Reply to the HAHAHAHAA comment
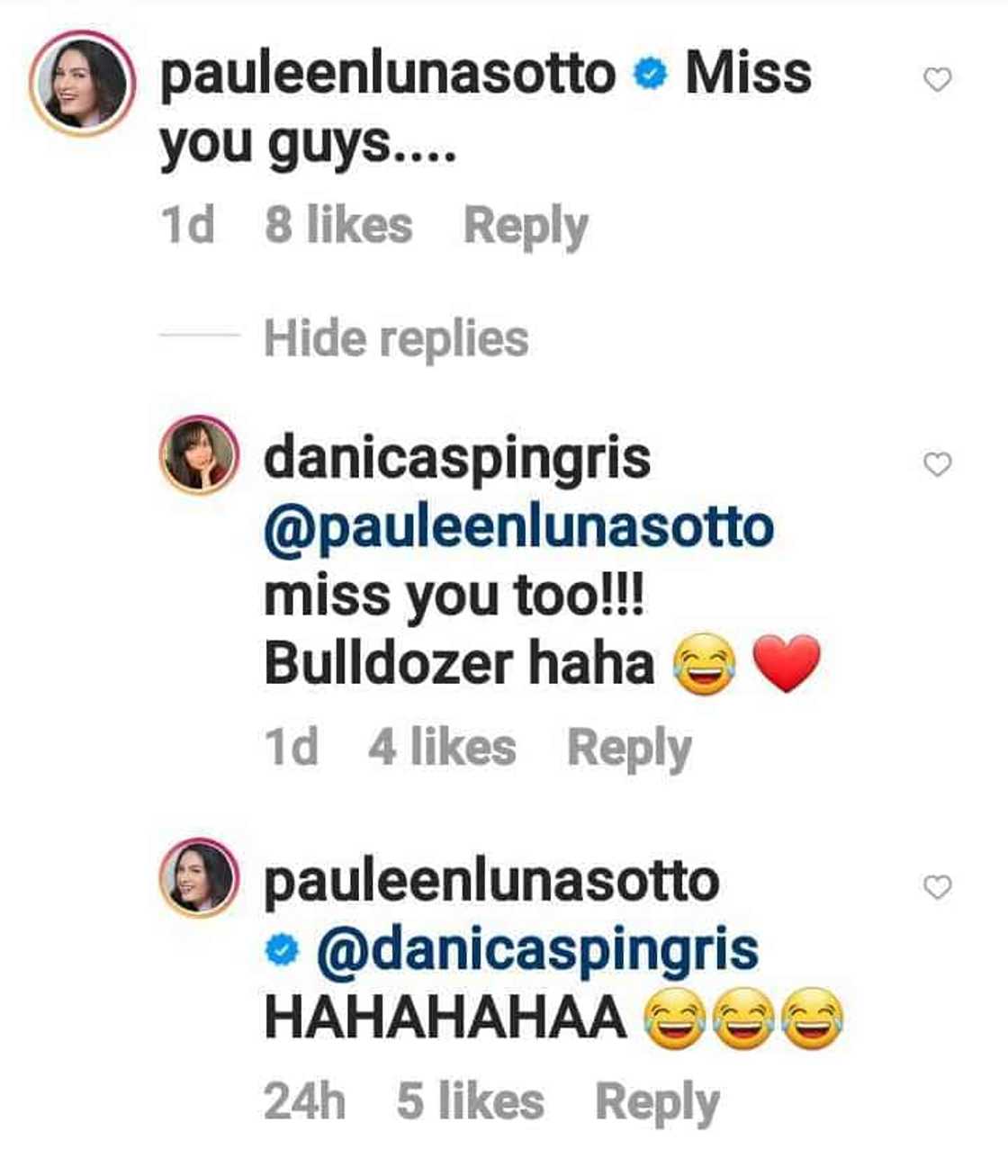Viewport: 1008px width, 1176px height. [658, 1102]
